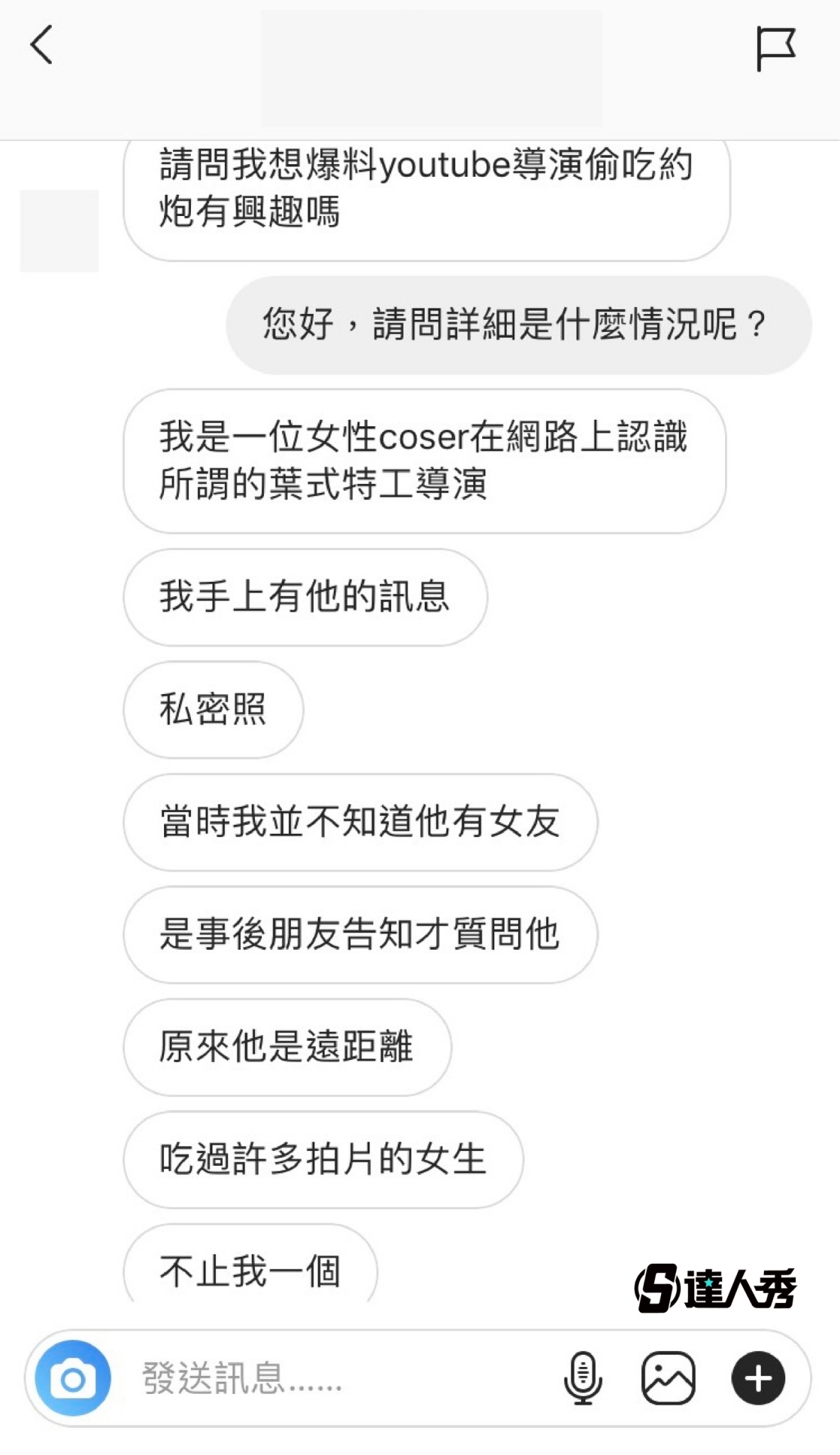Screen dimensions: 840x1455
Task: Open the flag icon in the header
Action: [x=775, y=48]
